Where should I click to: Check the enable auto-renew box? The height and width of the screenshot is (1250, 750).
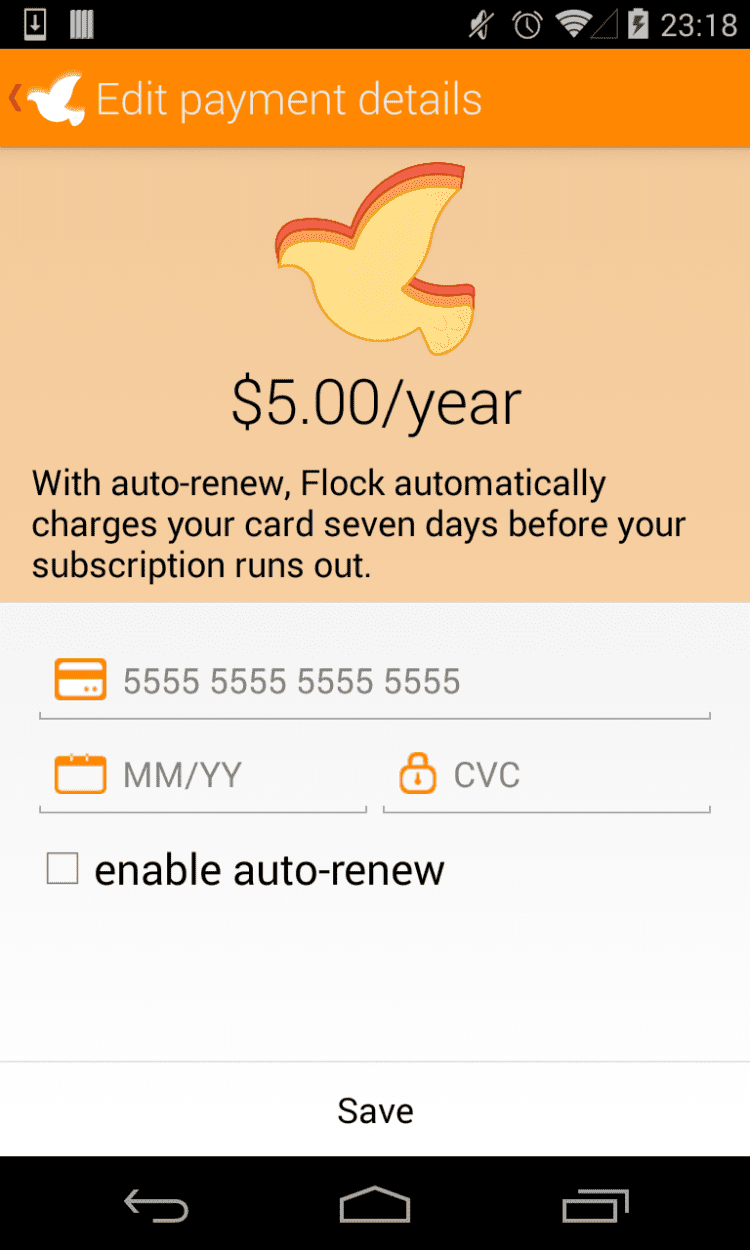[62, 869]
